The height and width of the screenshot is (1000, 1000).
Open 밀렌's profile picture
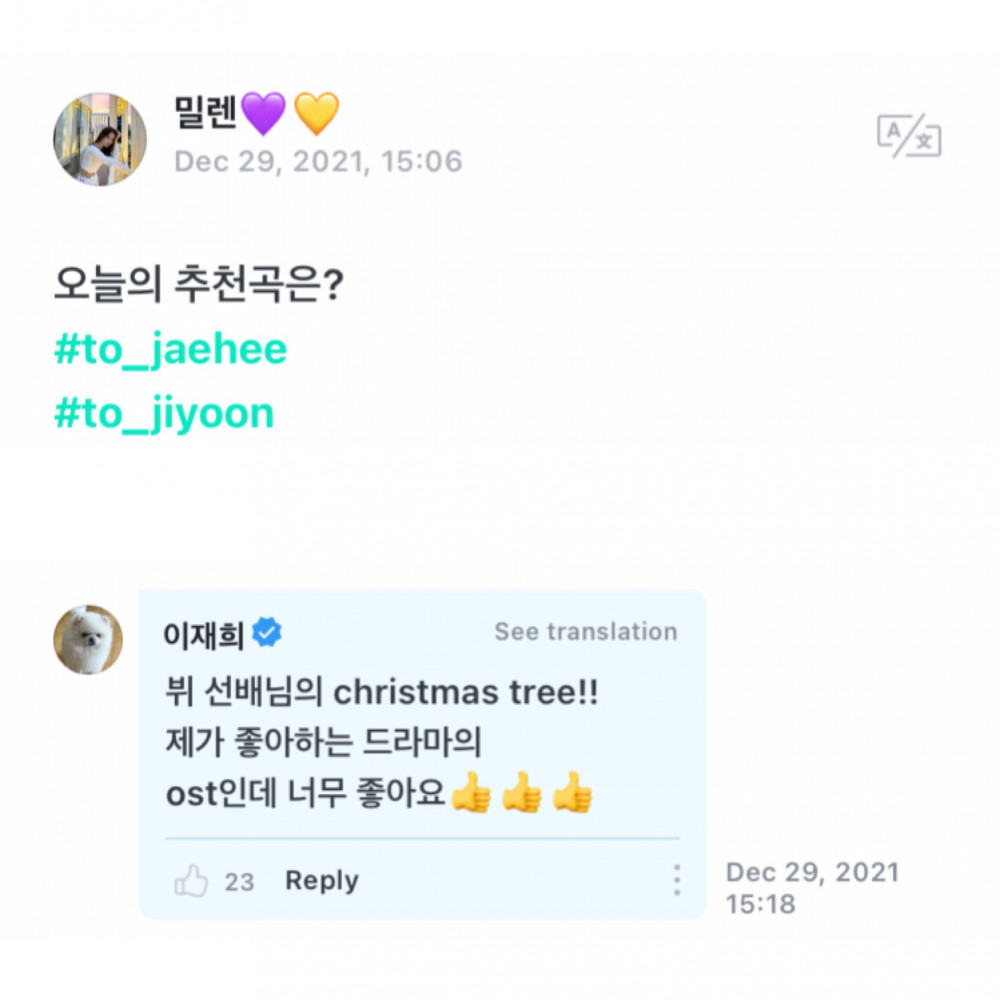(x=100, y=140)
